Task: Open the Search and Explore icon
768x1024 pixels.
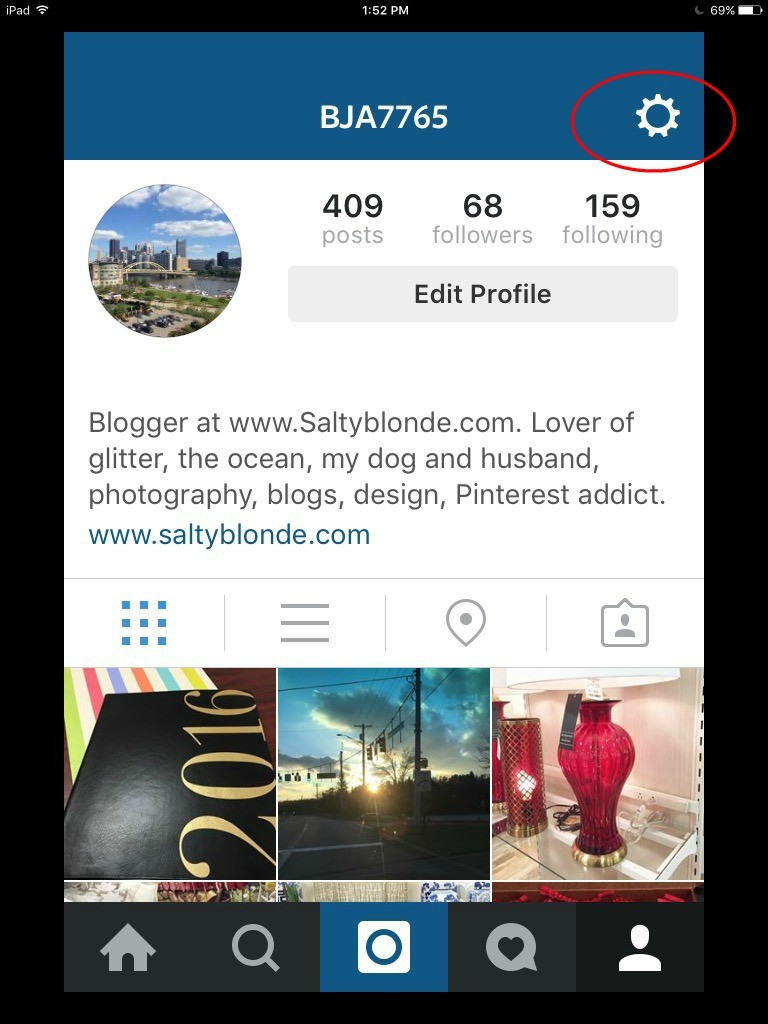Action: [x=255, y=945]
